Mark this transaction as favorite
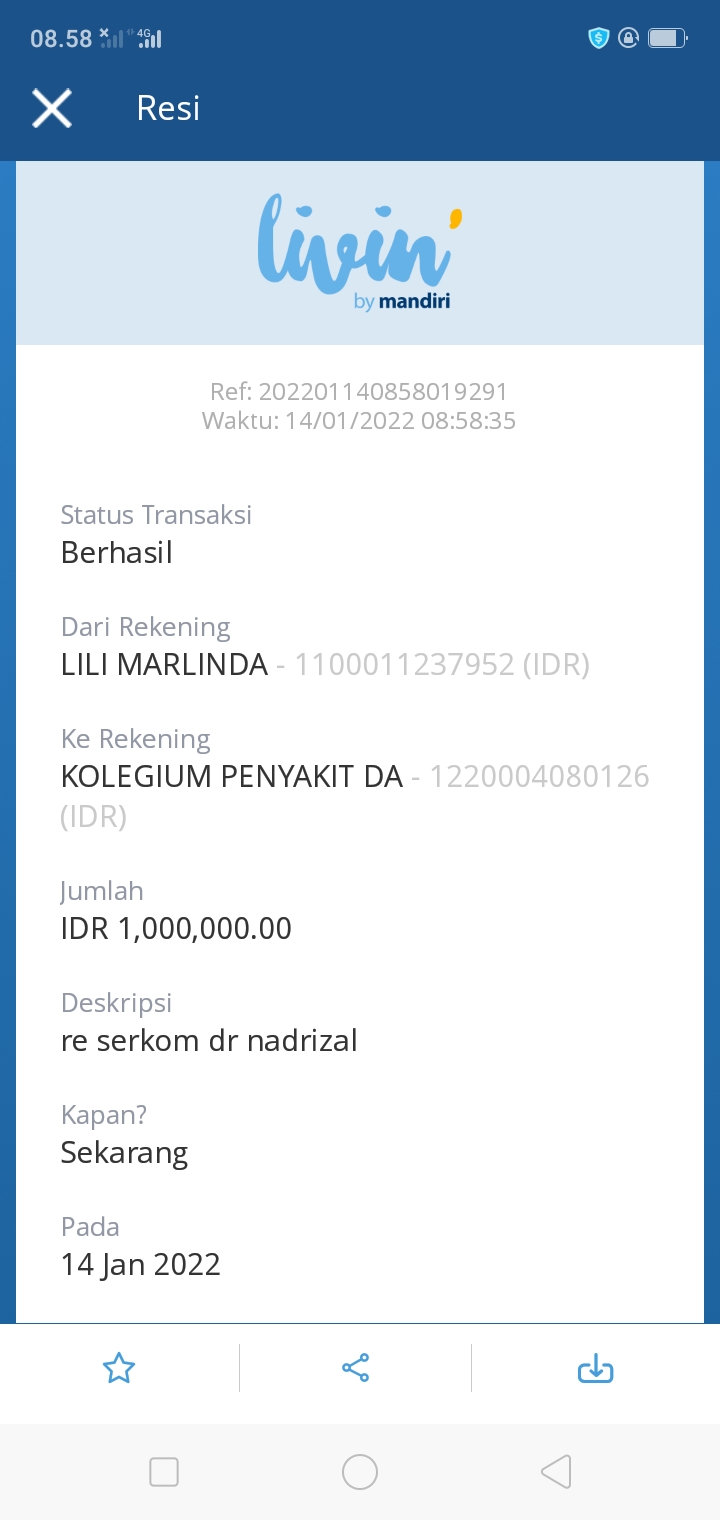Image resolution: width=720 pixels, height=1520 pixels. point(119,1368)
